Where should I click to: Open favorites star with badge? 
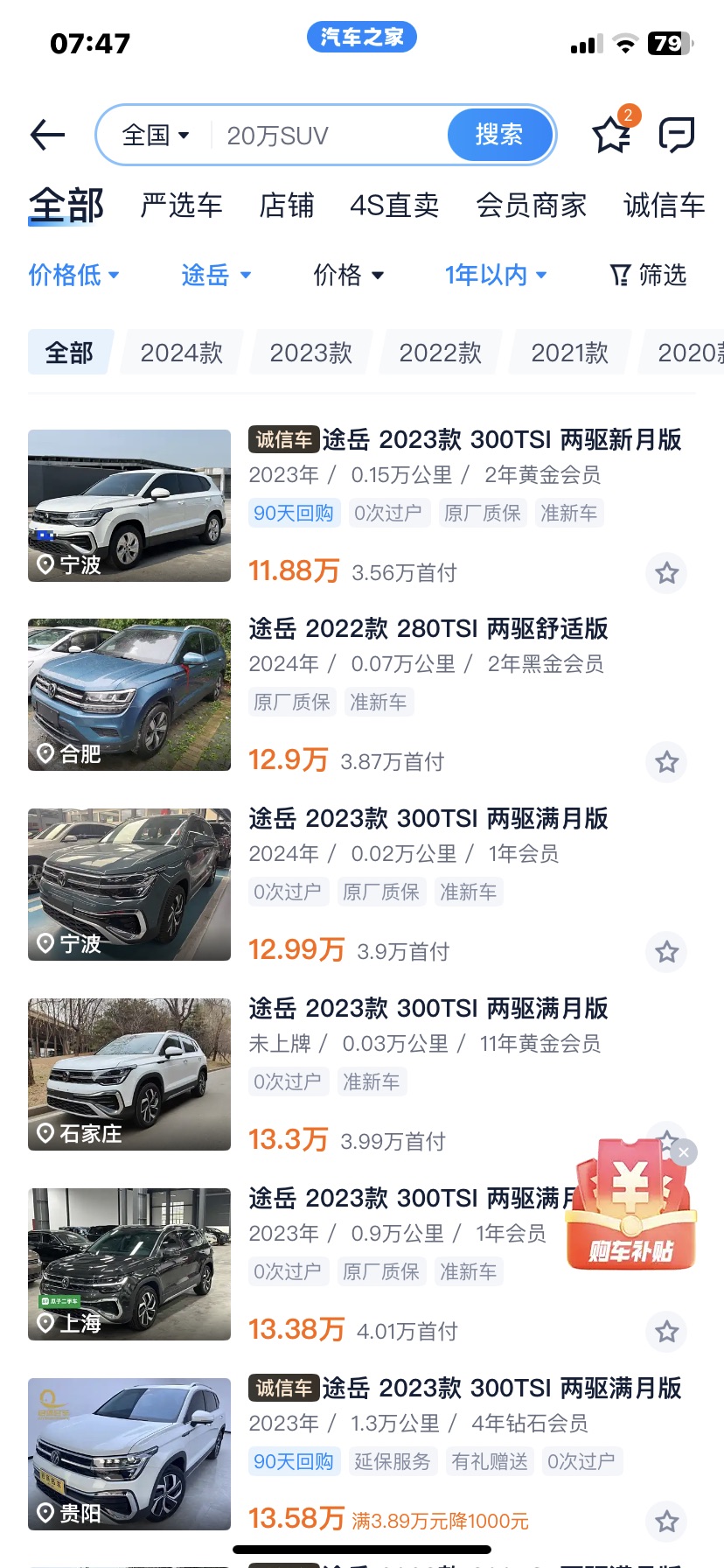coord(612,134)
